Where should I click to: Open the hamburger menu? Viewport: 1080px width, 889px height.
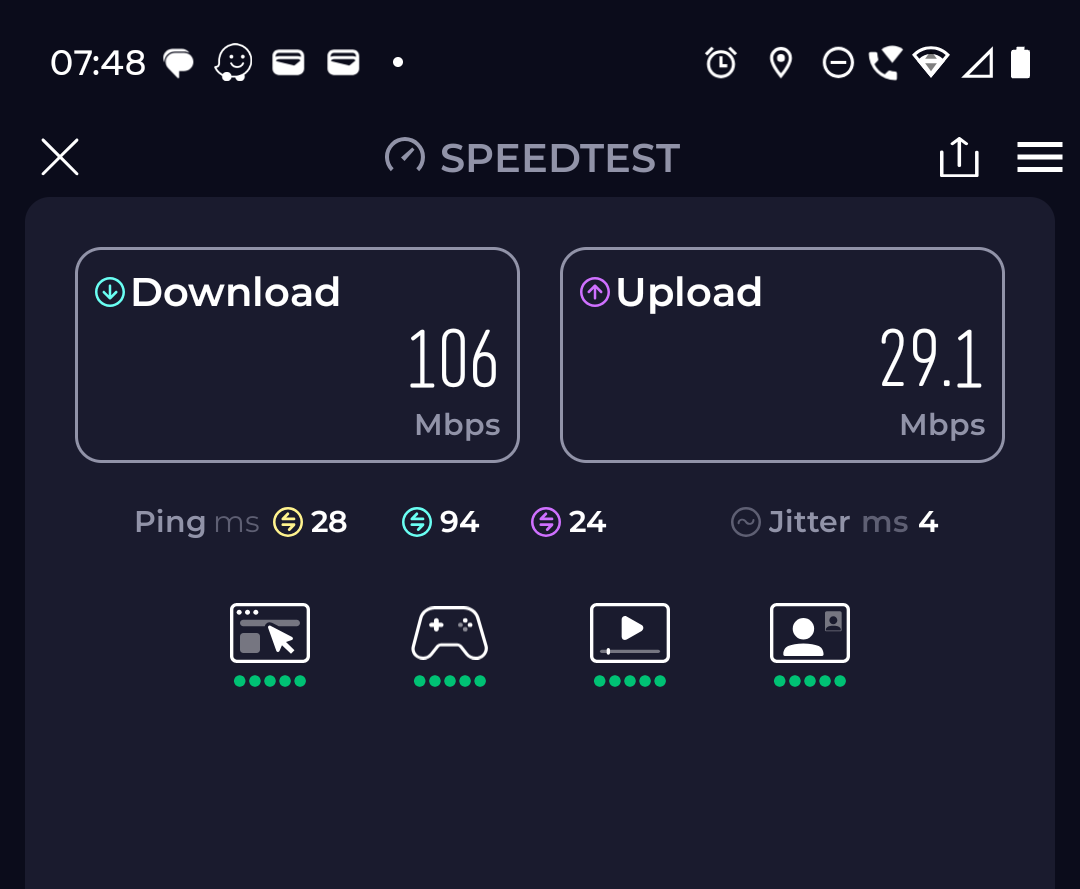coord(1039,157)
